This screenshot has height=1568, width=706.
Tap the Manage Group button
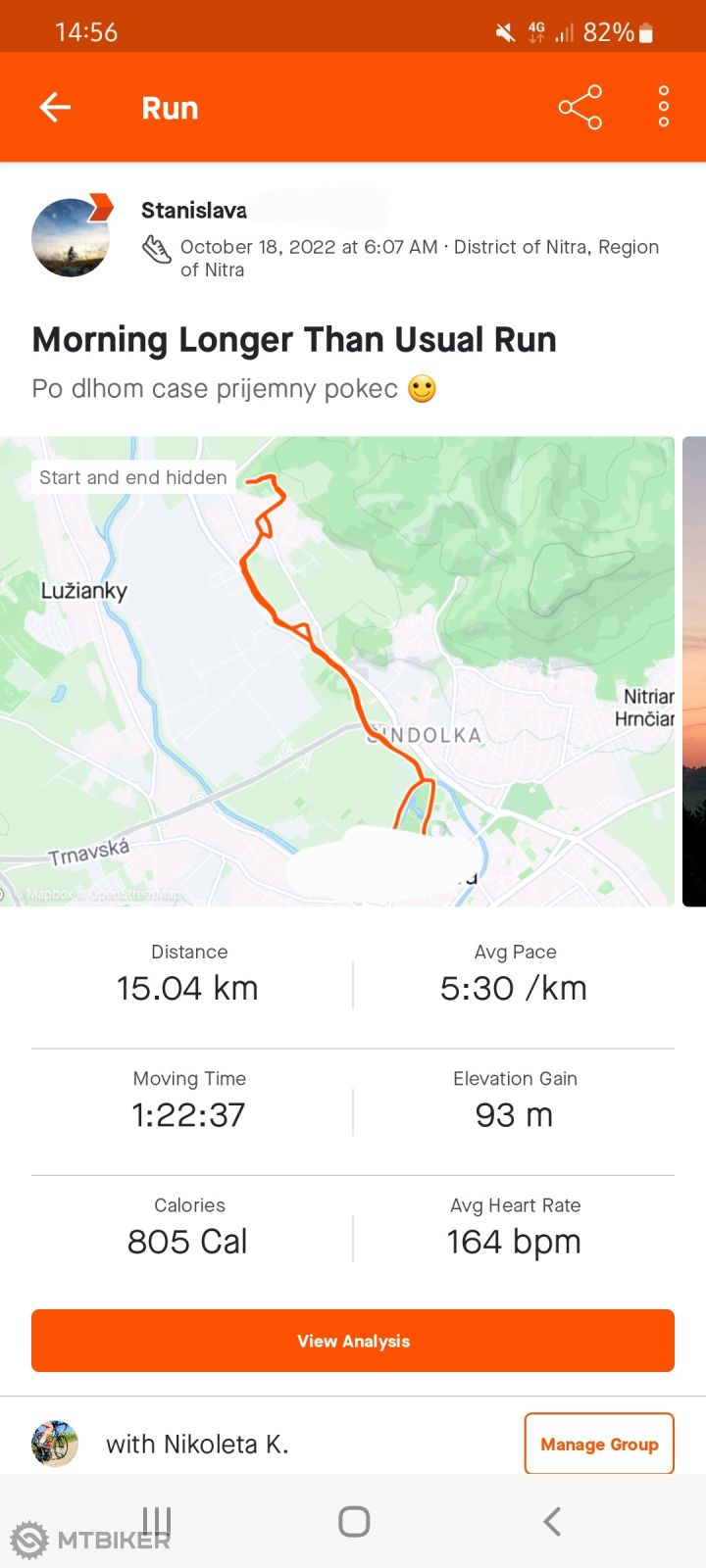pyautogui.click(x=599, y=1444)
